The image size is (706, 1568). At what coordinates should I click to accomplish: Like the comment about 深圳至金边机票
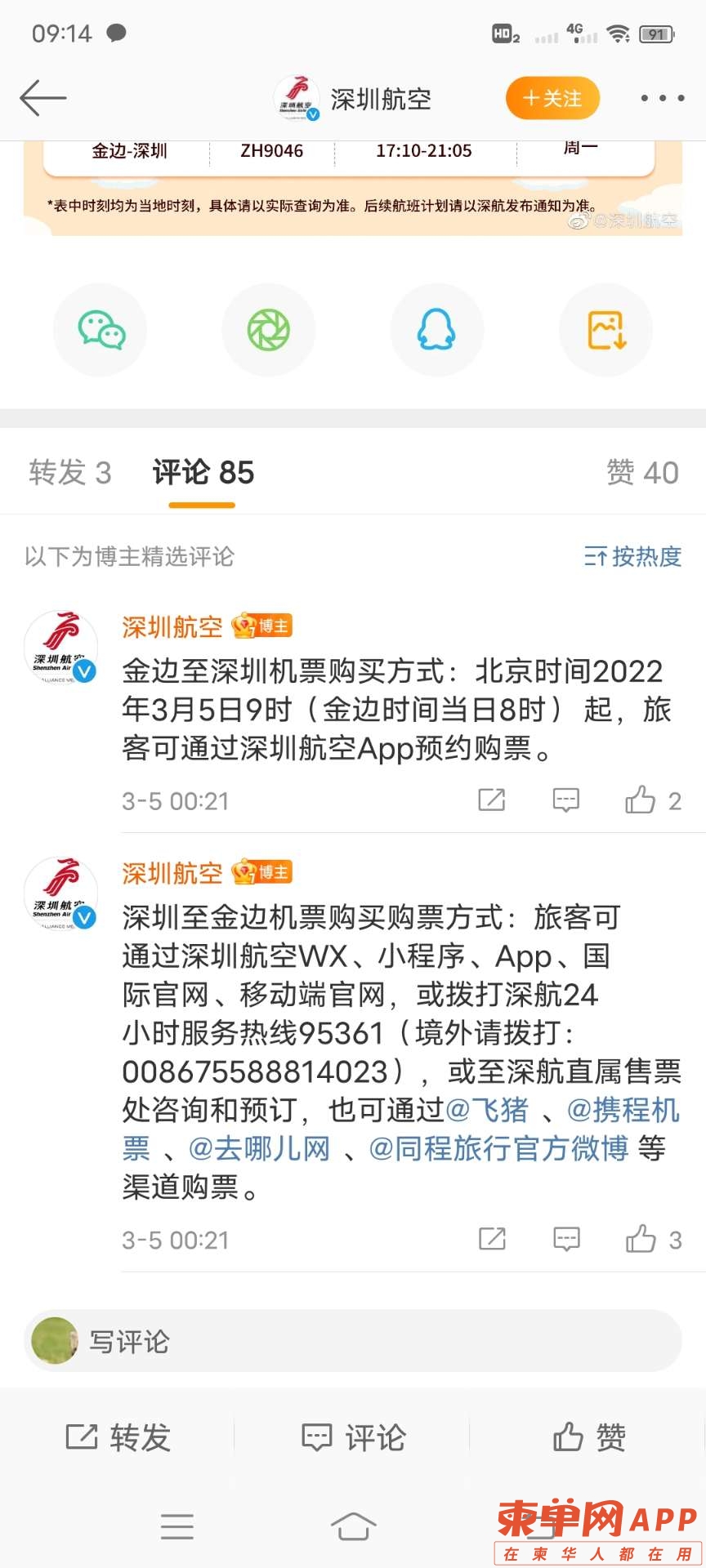pos(641,1239)
